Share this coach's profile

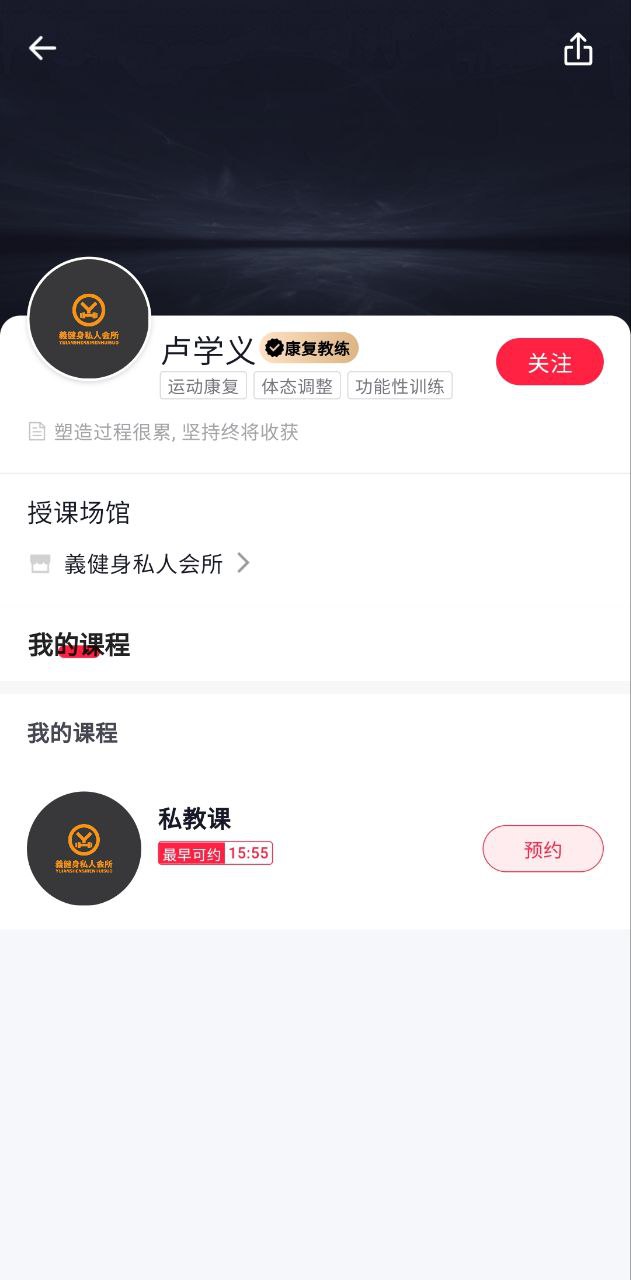coord(578,49)
